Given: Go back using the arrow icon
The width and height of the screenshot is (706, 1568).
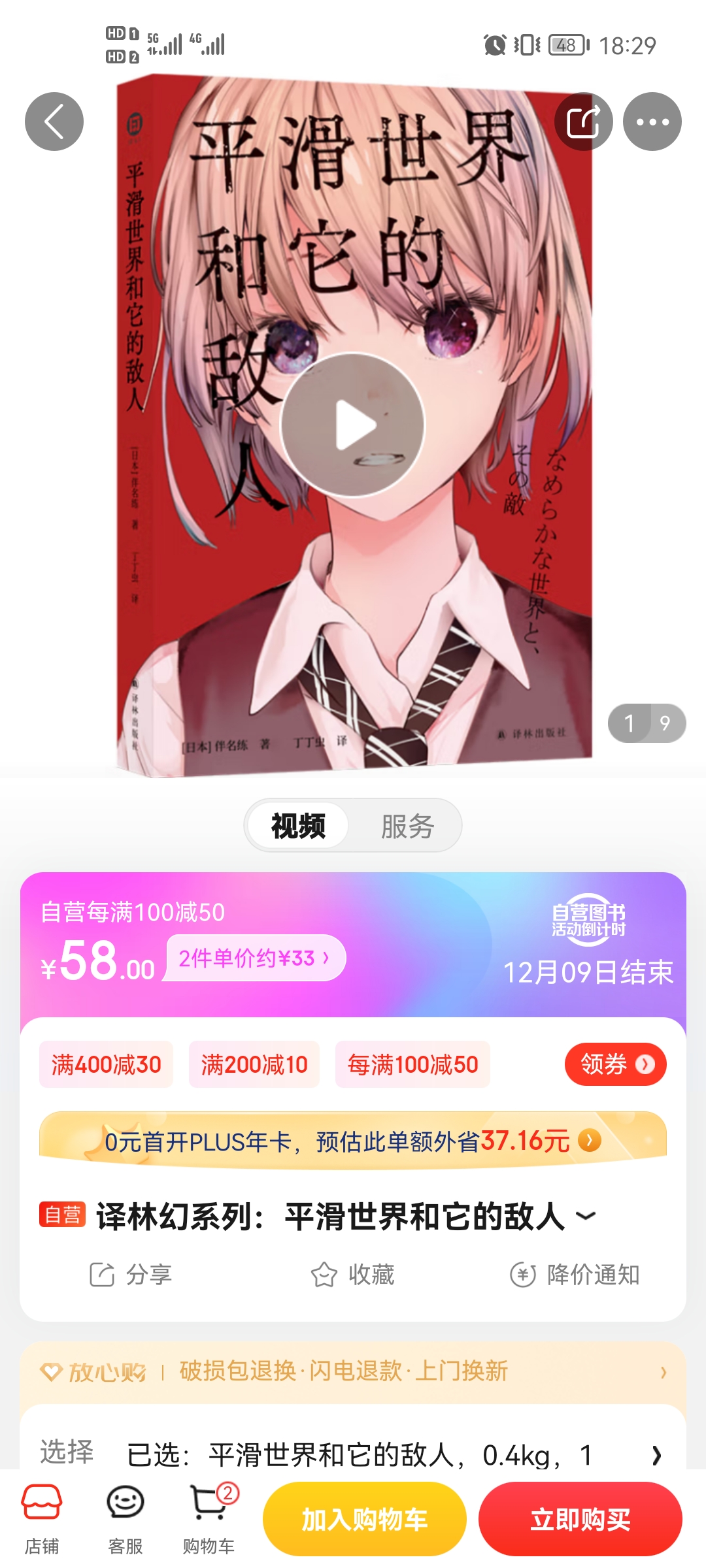Looking at the screenshot, I should [54, 122].
